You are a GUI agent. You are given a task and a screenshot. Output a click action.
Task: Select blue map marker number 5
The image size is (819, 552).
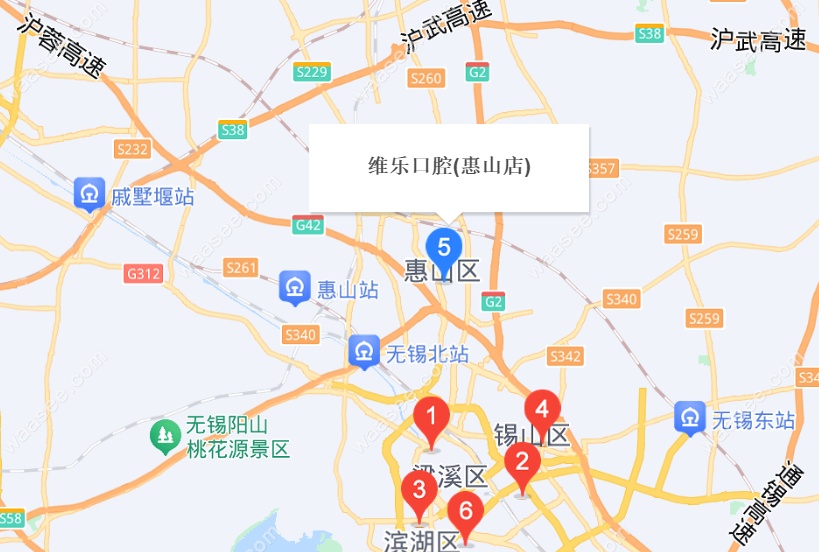(444, 247)
